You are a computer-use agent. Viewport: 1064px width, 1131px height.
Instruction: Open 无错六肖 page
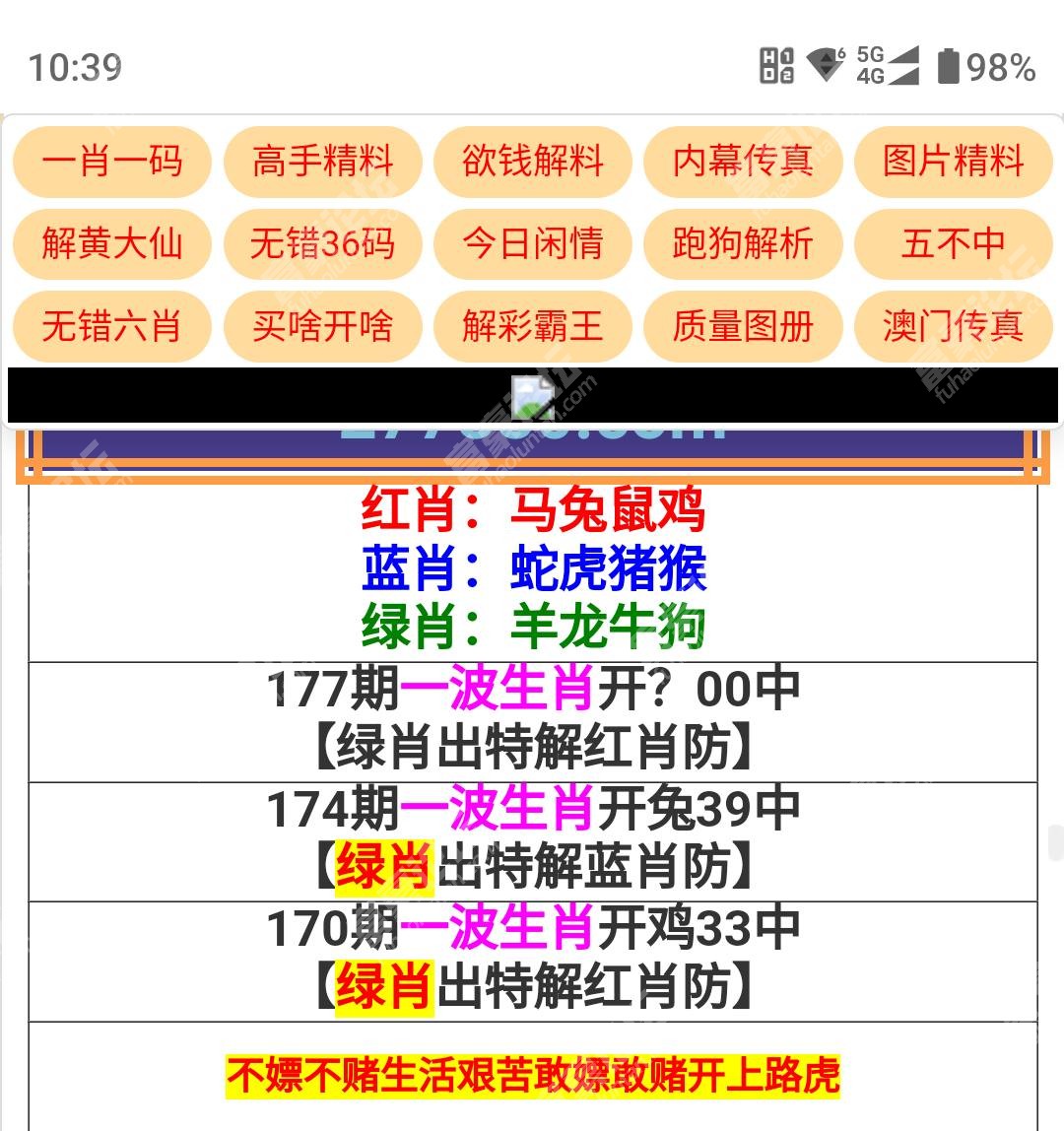tap(112, 326)
